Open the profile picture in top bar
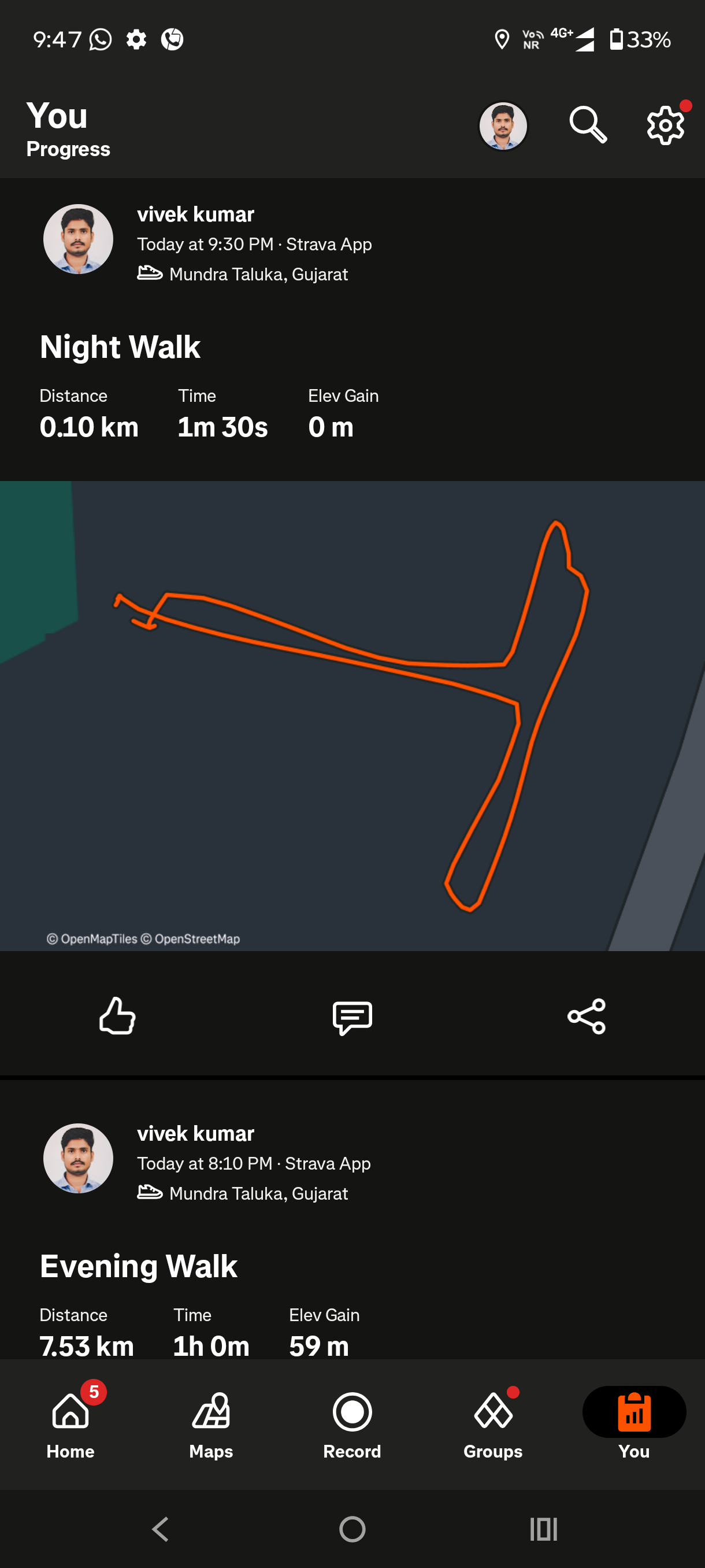 coord(502,126)
